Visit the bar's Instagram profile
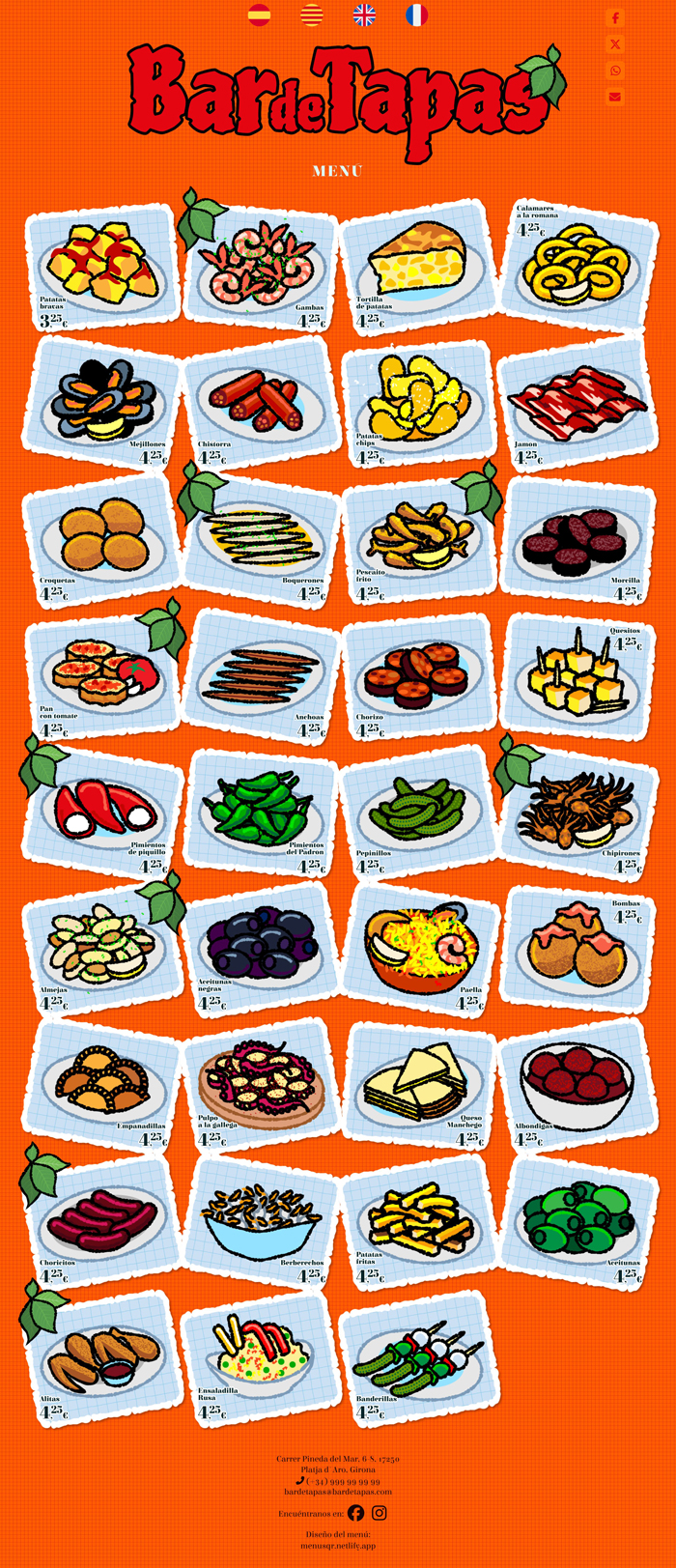This screenshot has height=1568, width=676. point(380,1513)
